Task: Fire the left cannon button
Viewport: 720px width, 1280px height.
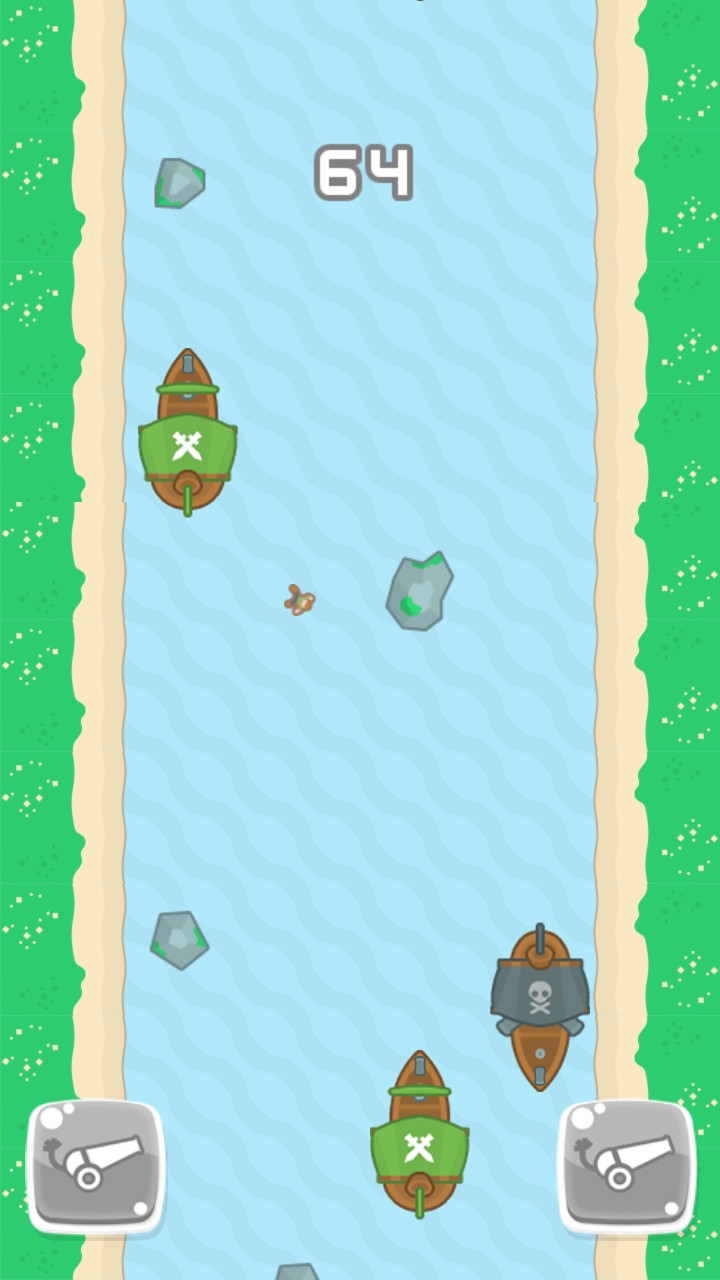Action: click(95, 1166)
